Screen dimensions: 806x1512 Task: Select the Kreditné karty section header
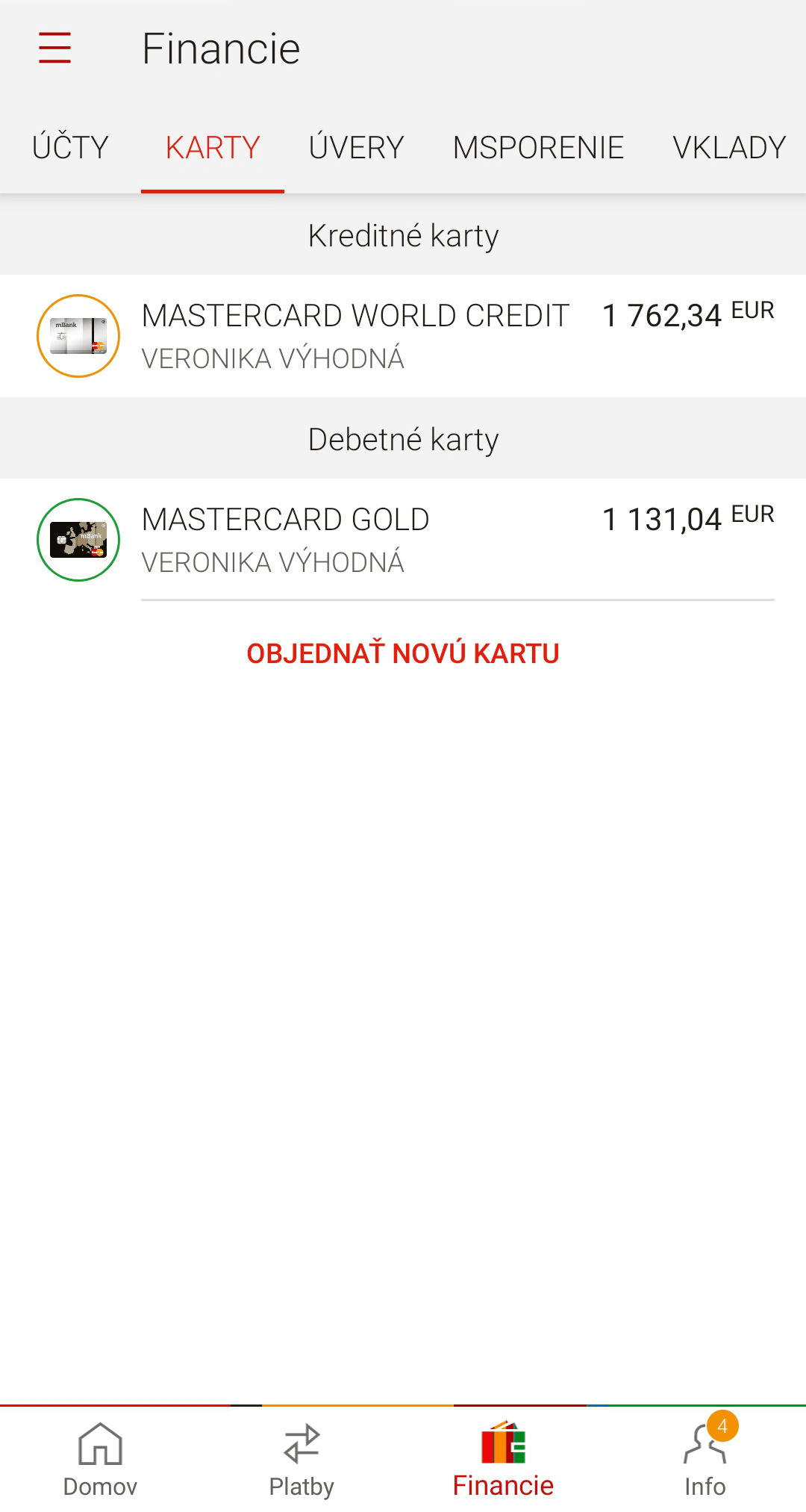(402, 234)
